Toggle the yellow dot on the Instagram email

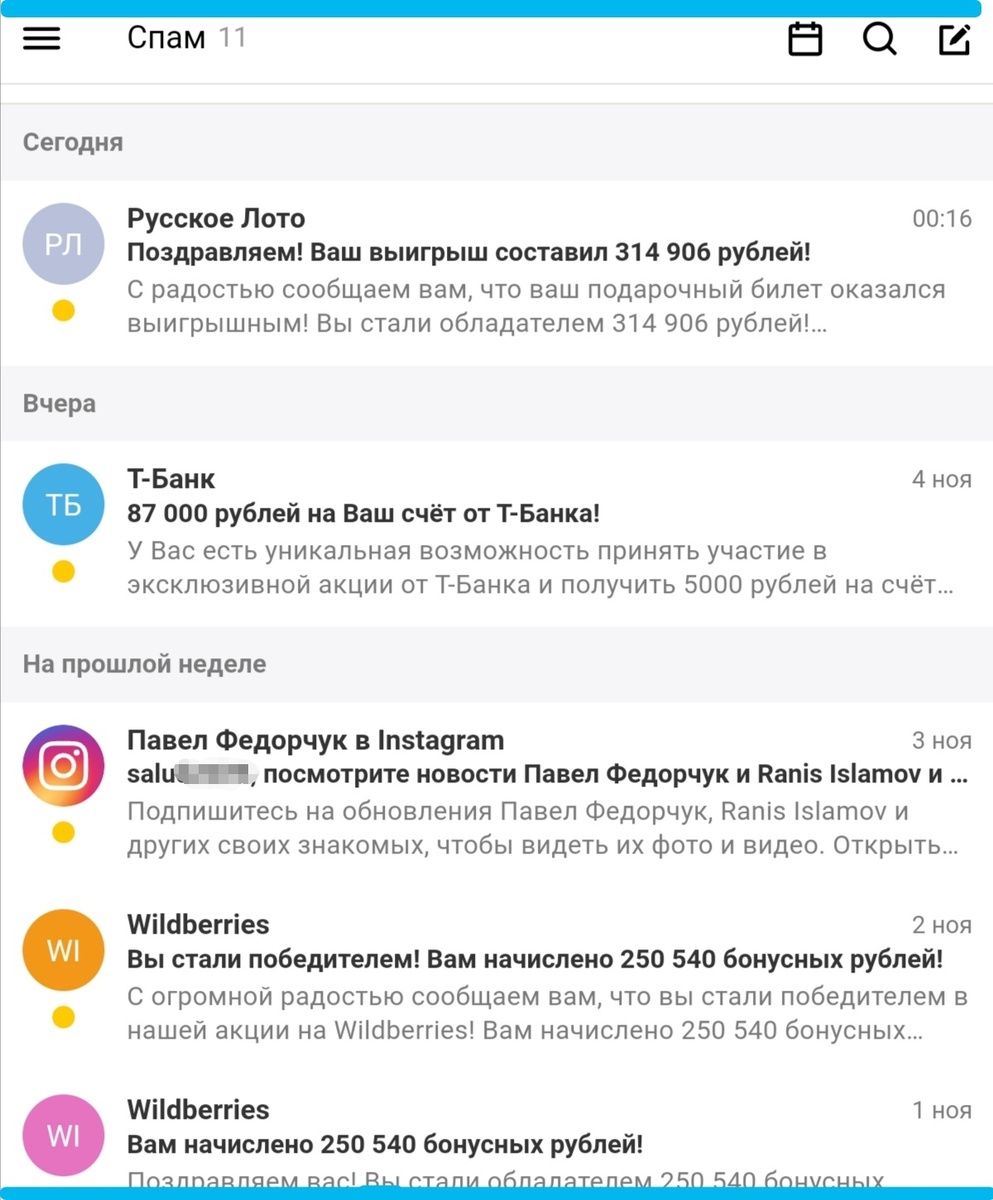pyautogui.click(x=63, y=832)
